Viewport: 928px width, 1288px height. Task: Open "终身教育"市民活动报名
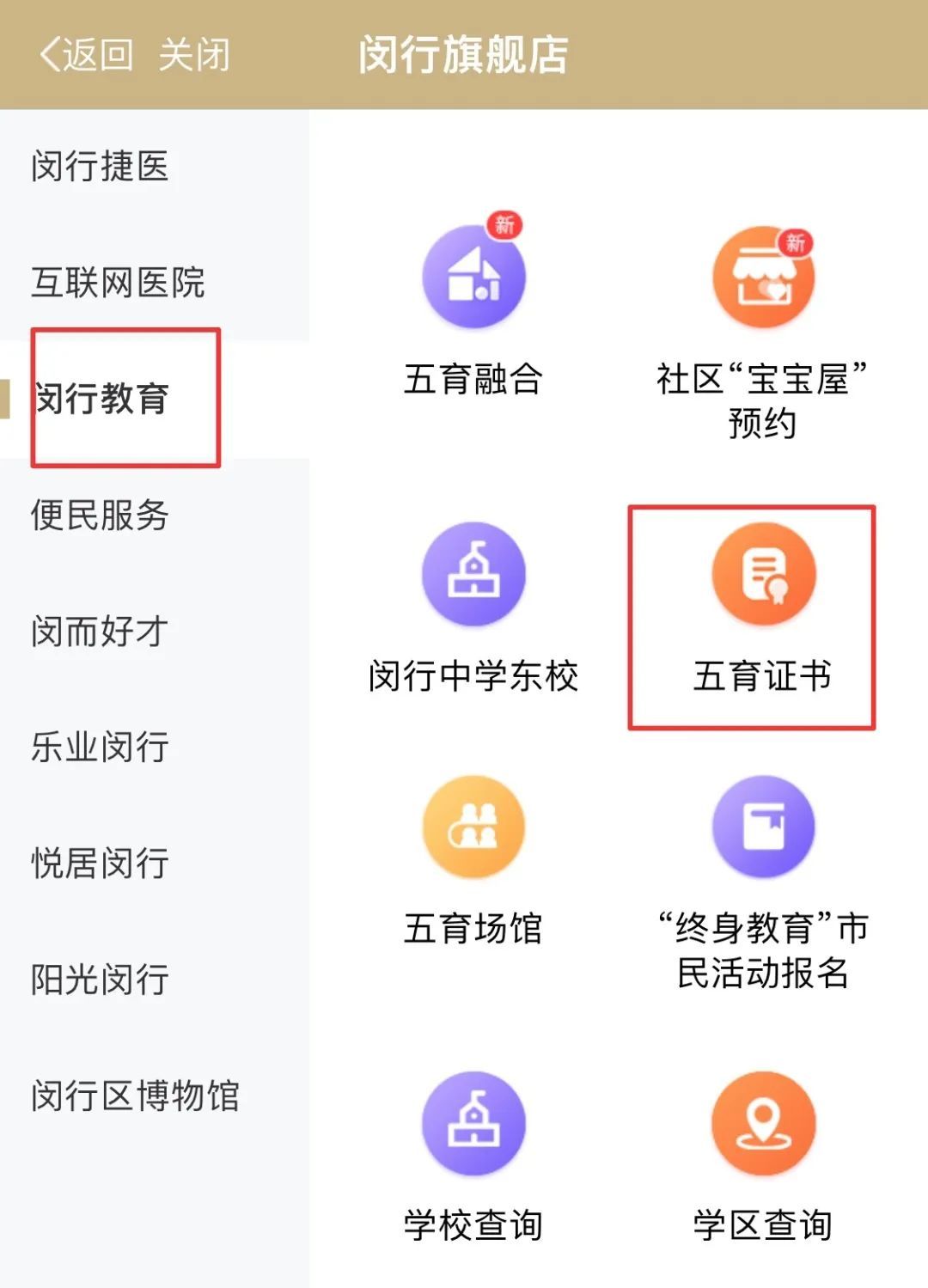(762, 827)
